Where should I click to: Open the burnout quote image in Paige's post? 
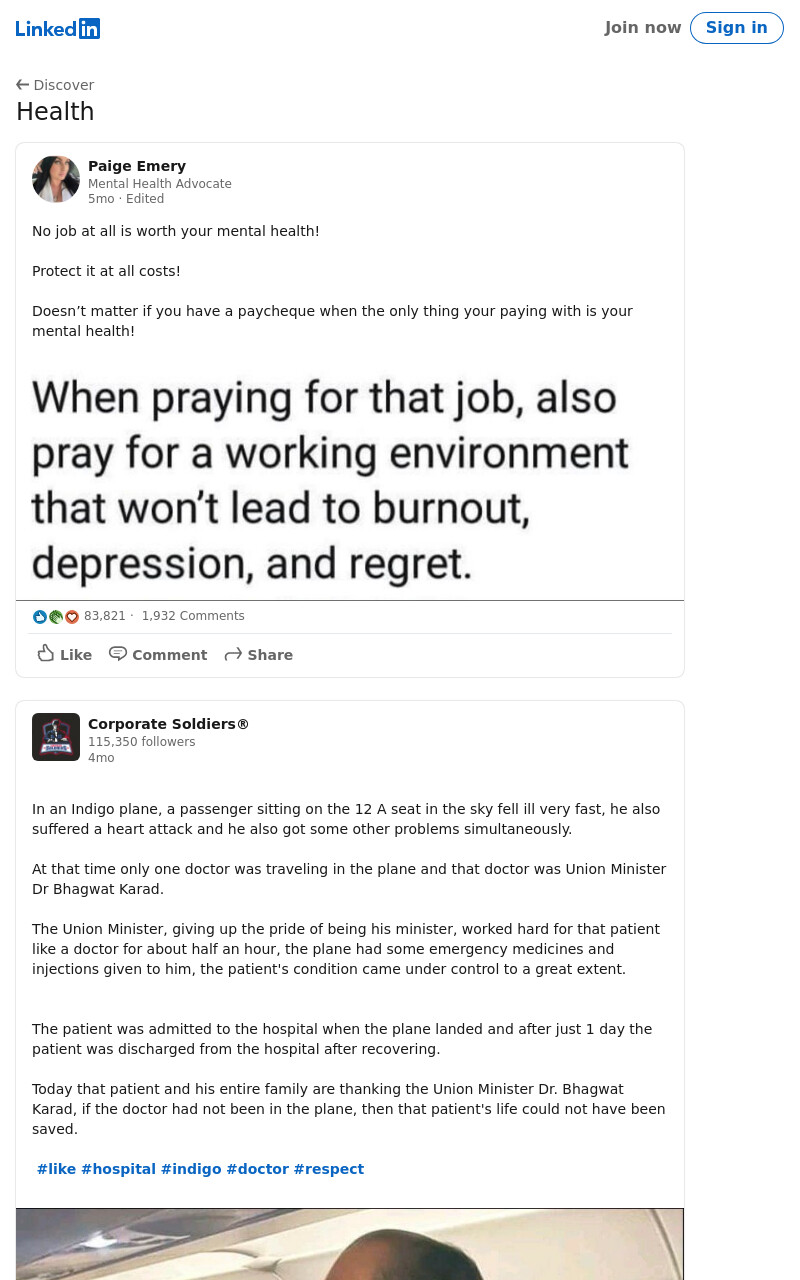tap(350, 480)
